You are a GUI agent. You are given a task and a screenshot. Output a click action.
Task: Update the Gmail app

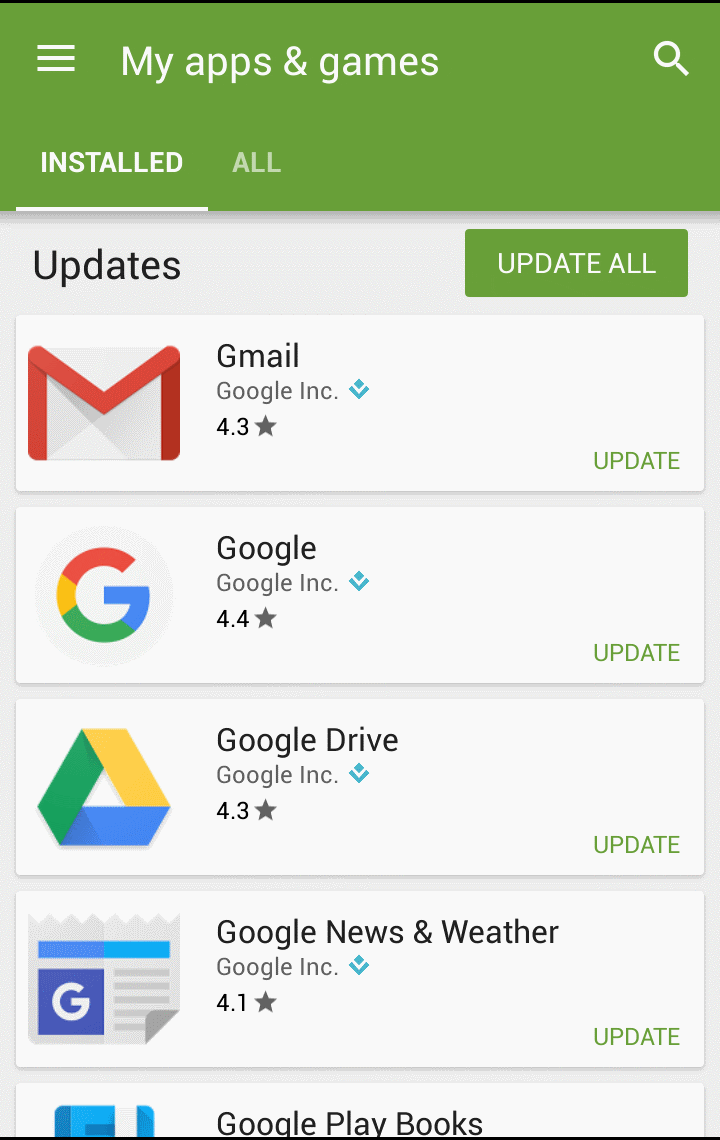(x=636, y=461)
